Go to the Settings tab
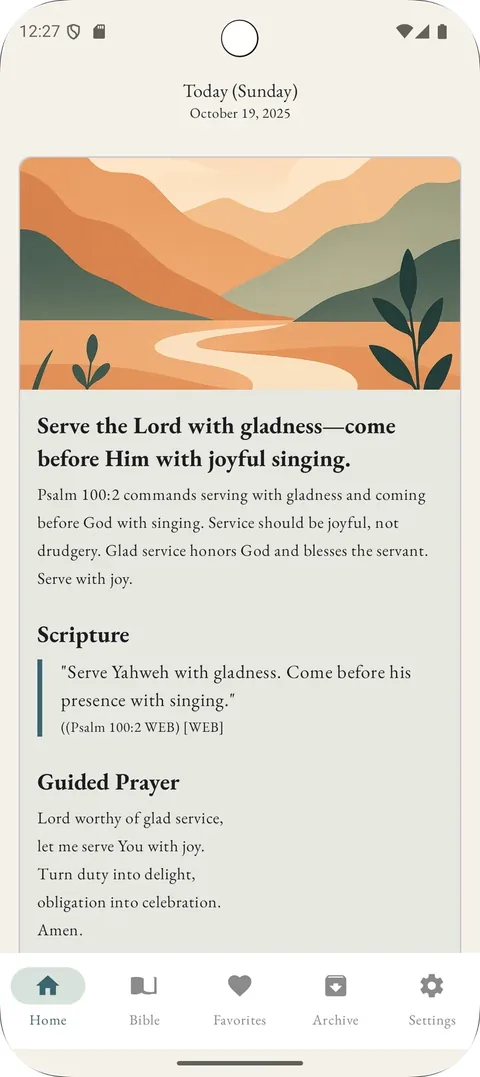Viewport: 480px width, 1077px height. [x=432, y=999]
